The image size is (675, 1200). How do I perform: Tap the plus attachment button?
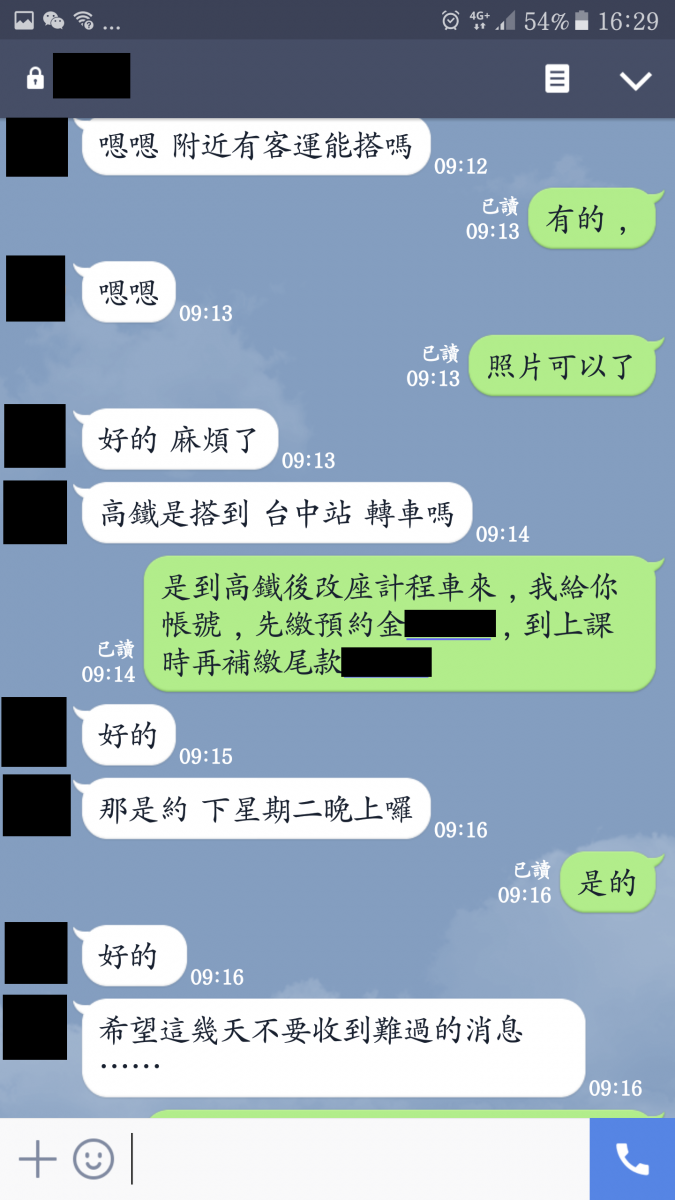tap(37, 1159)
